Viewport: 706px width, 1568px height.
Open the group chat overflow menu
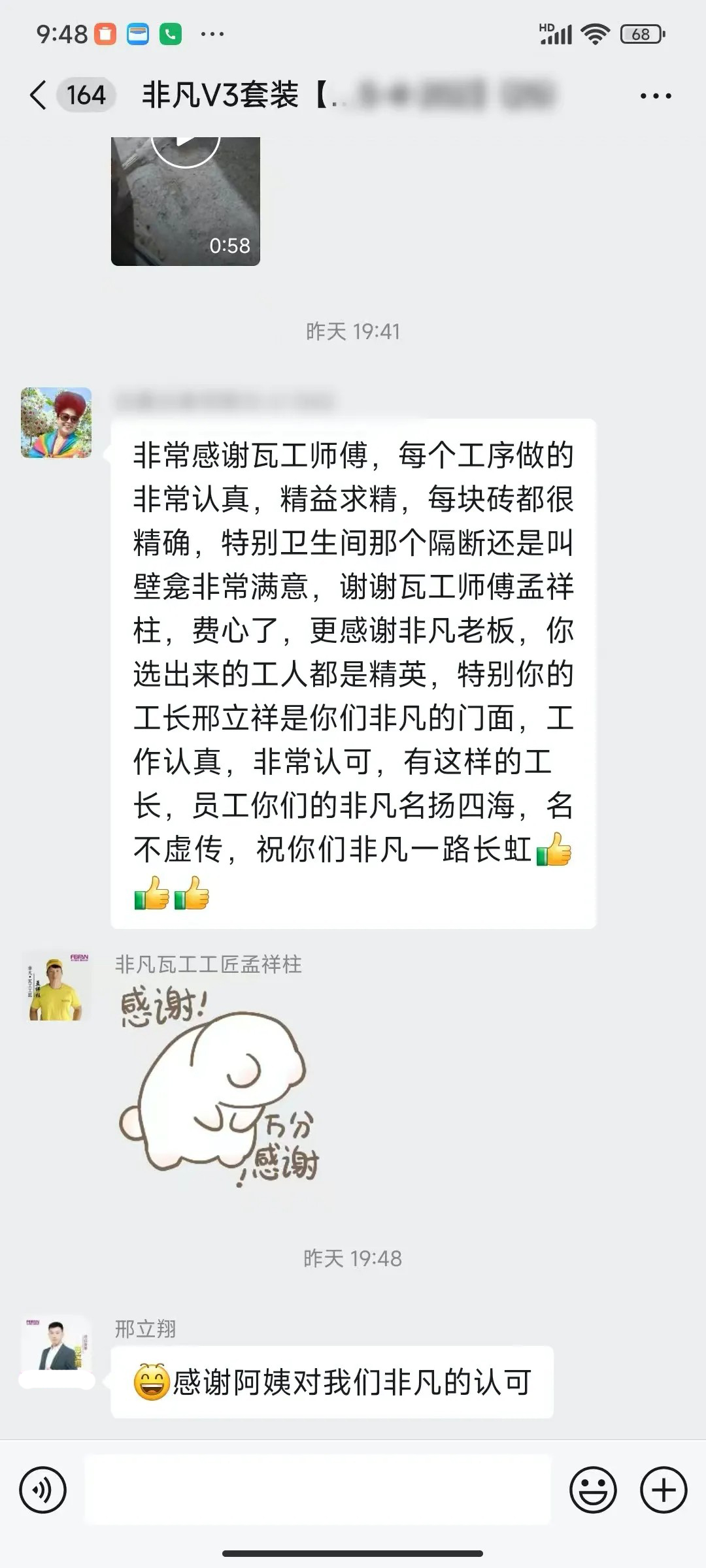(655, 96)
